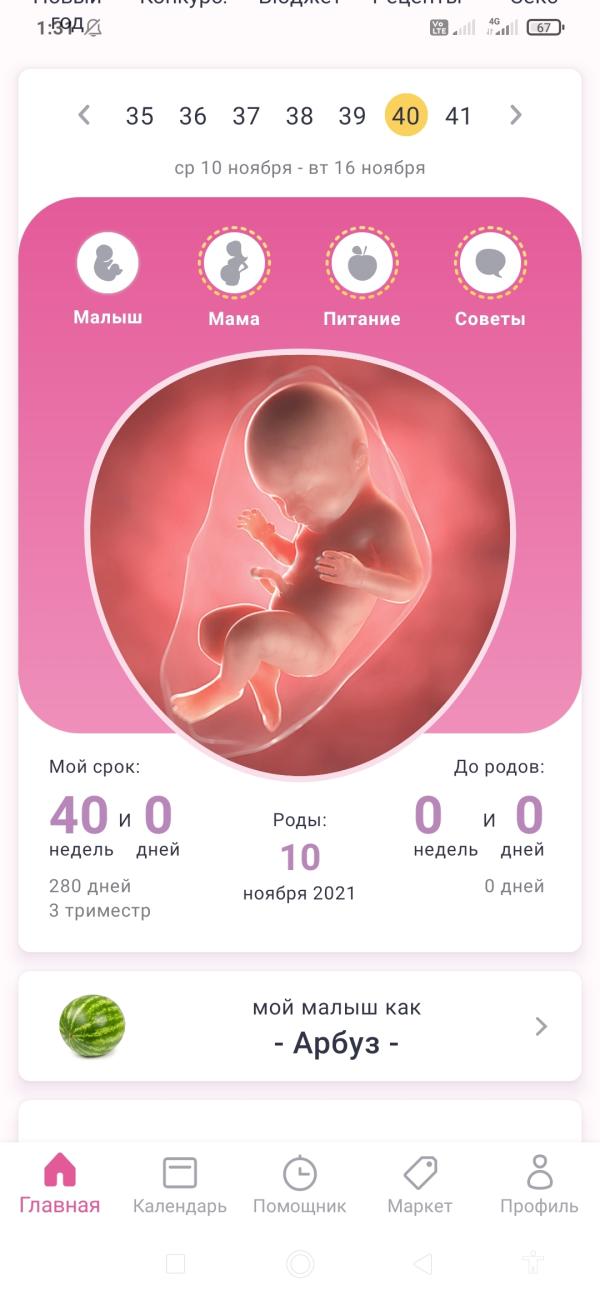Select week 36

pos(192,116)
